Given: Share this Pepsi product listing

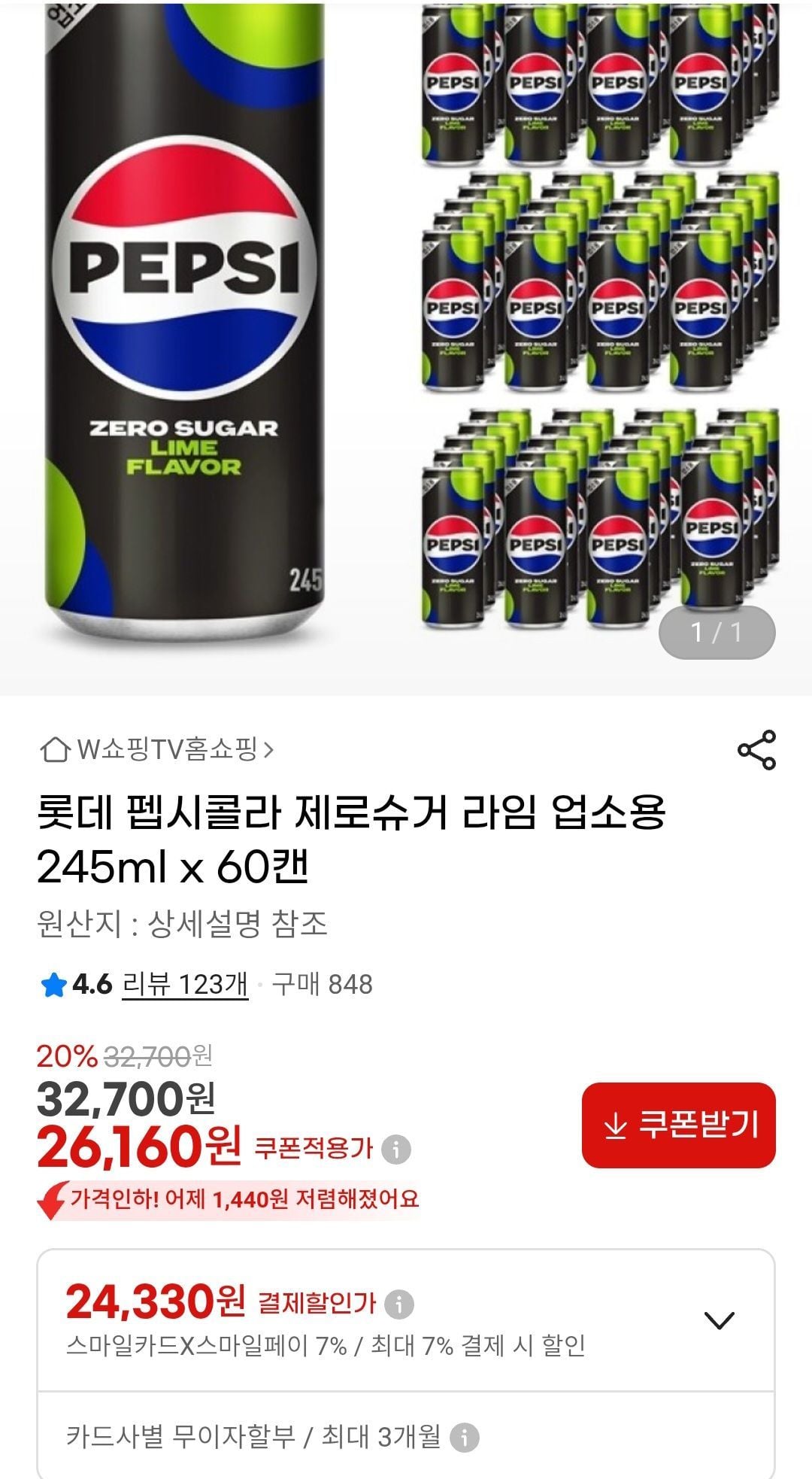Looking at the screenshot, I should [x=756, y=749].
